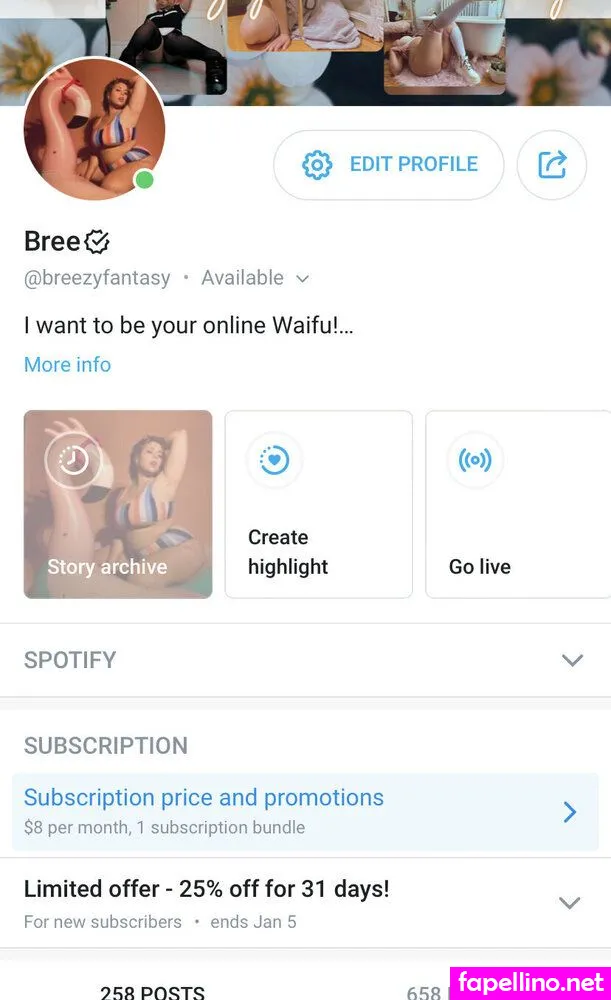Expand the Spotify section

305,660
